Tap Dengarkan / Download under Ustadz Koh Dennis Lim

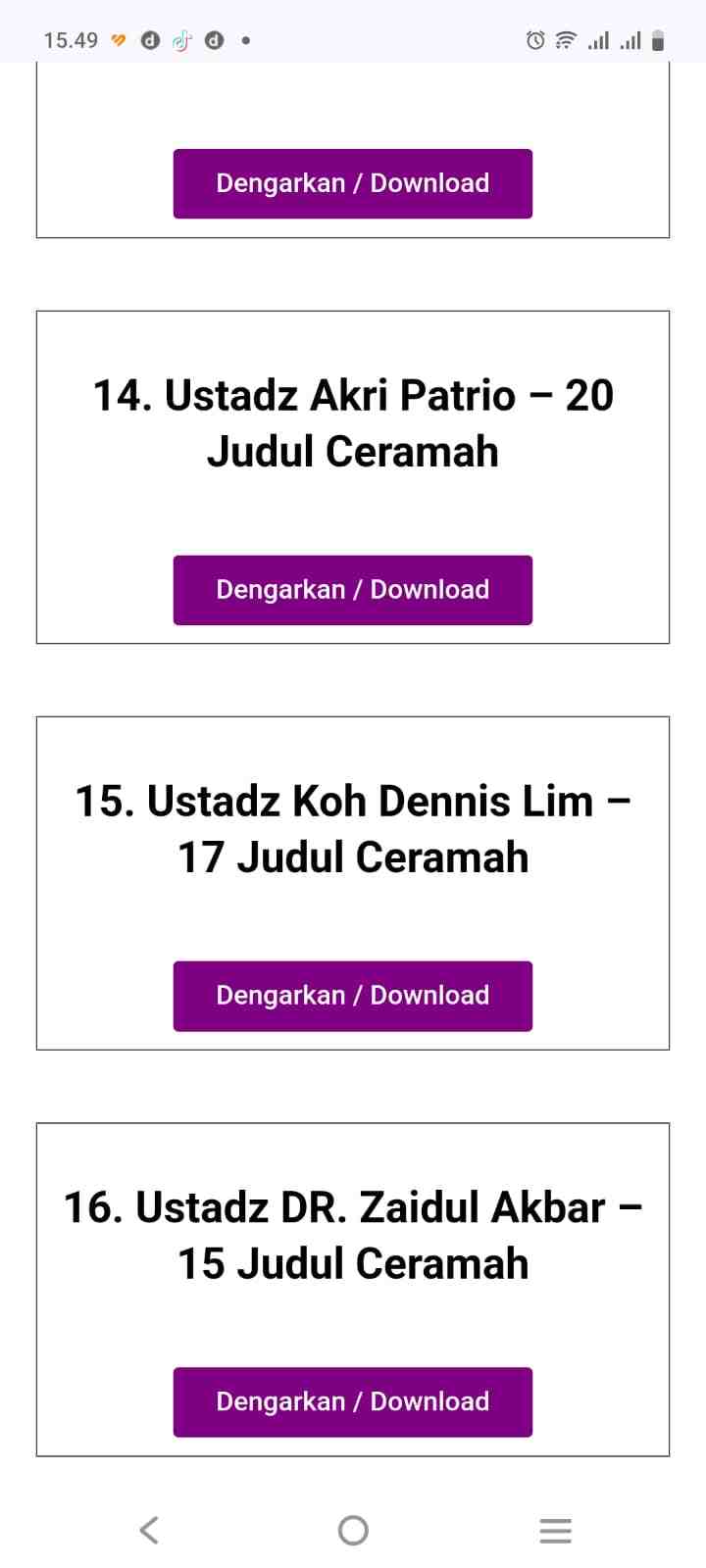point(352,996)
